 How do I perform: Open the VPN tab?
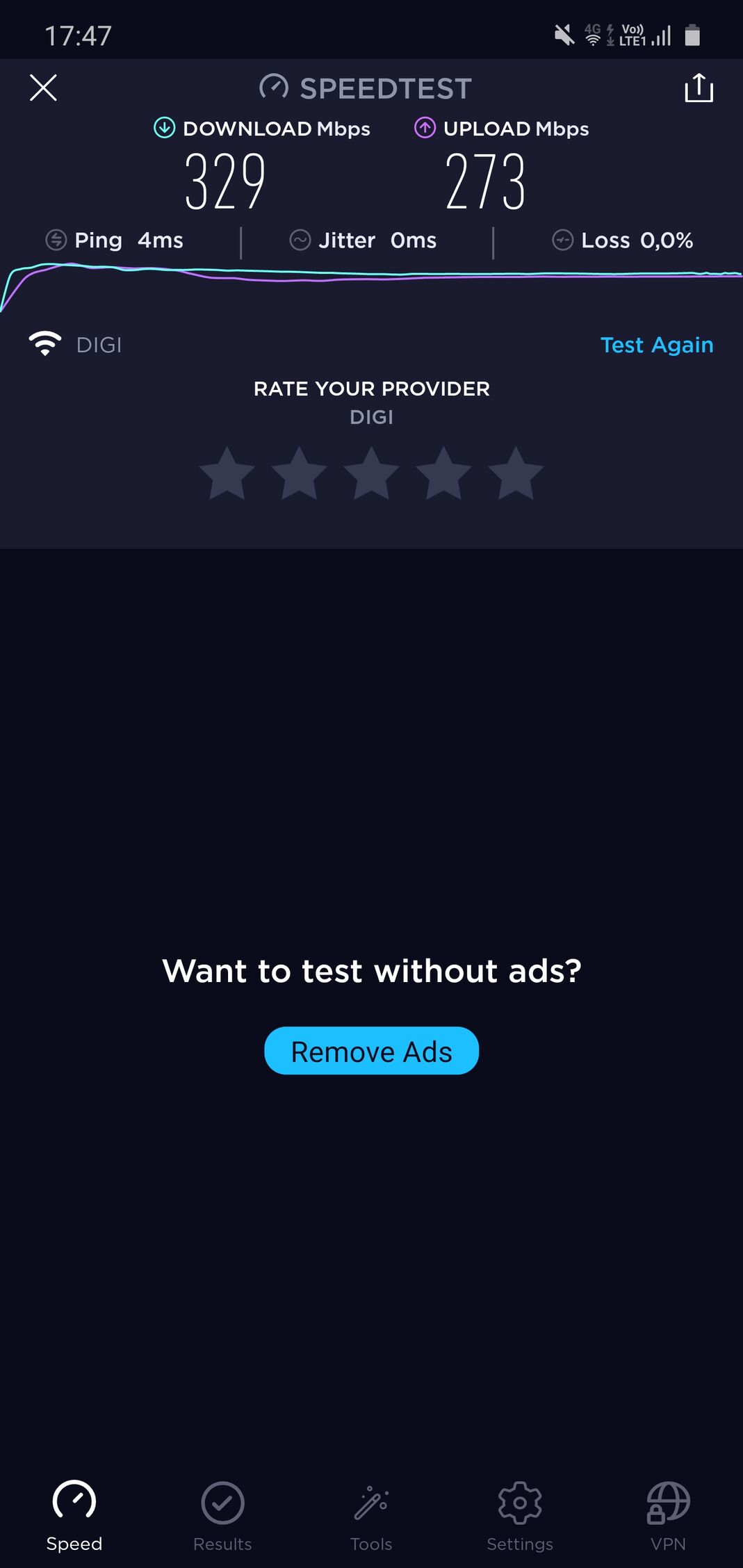coord(668,1517)
